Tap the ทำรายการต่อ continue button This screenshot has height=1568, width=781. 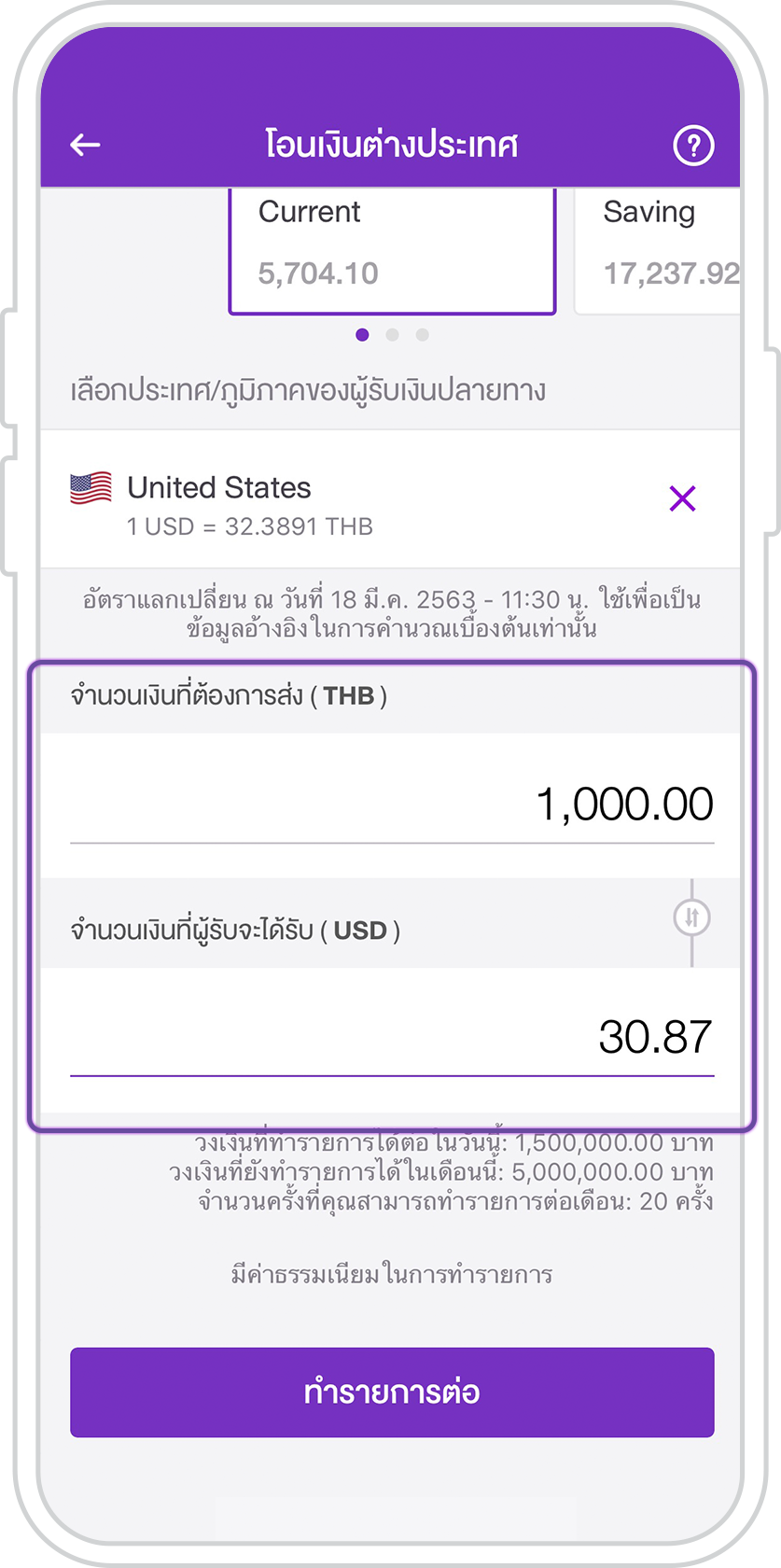tap(392, 1392)
